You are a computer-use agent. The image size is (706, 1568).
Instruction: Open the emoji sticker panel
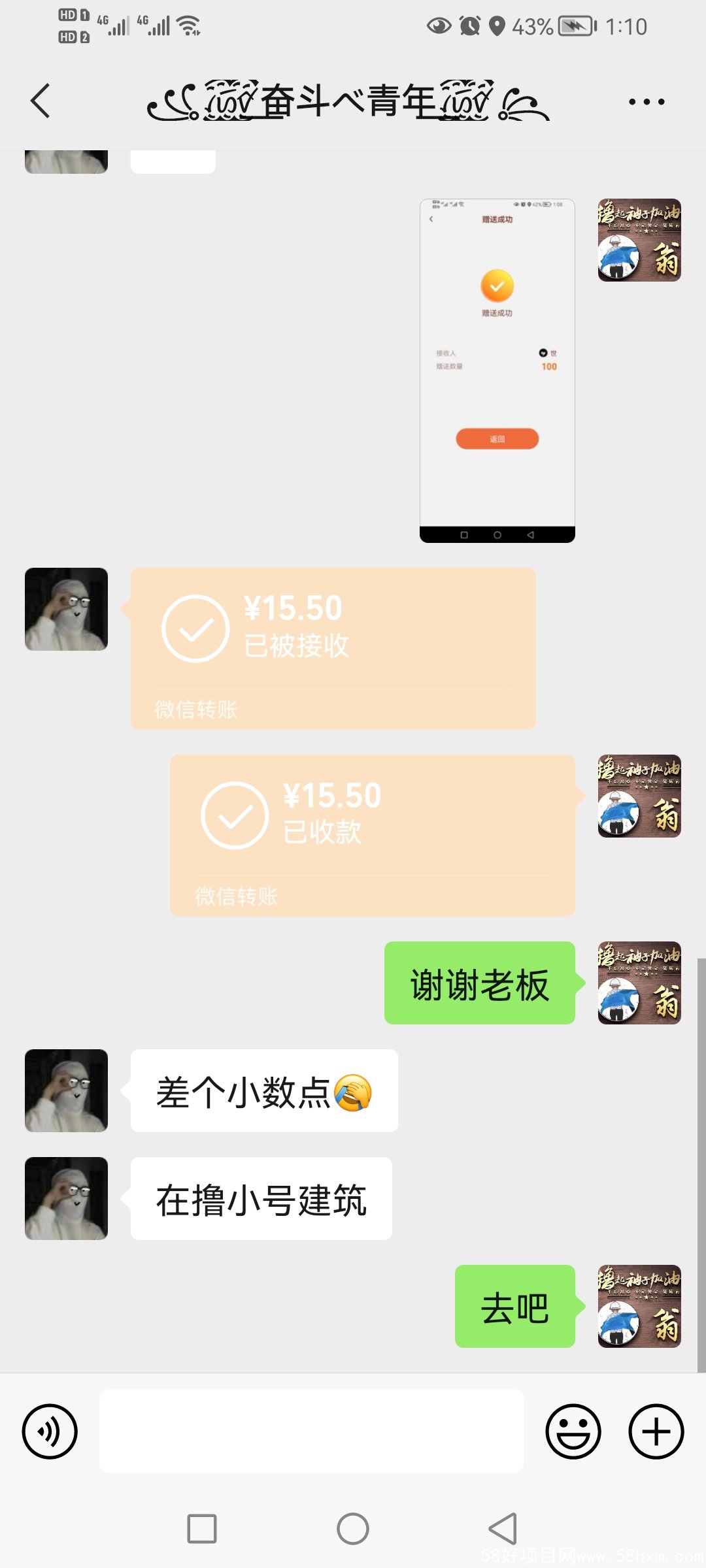coord(573,1431)
